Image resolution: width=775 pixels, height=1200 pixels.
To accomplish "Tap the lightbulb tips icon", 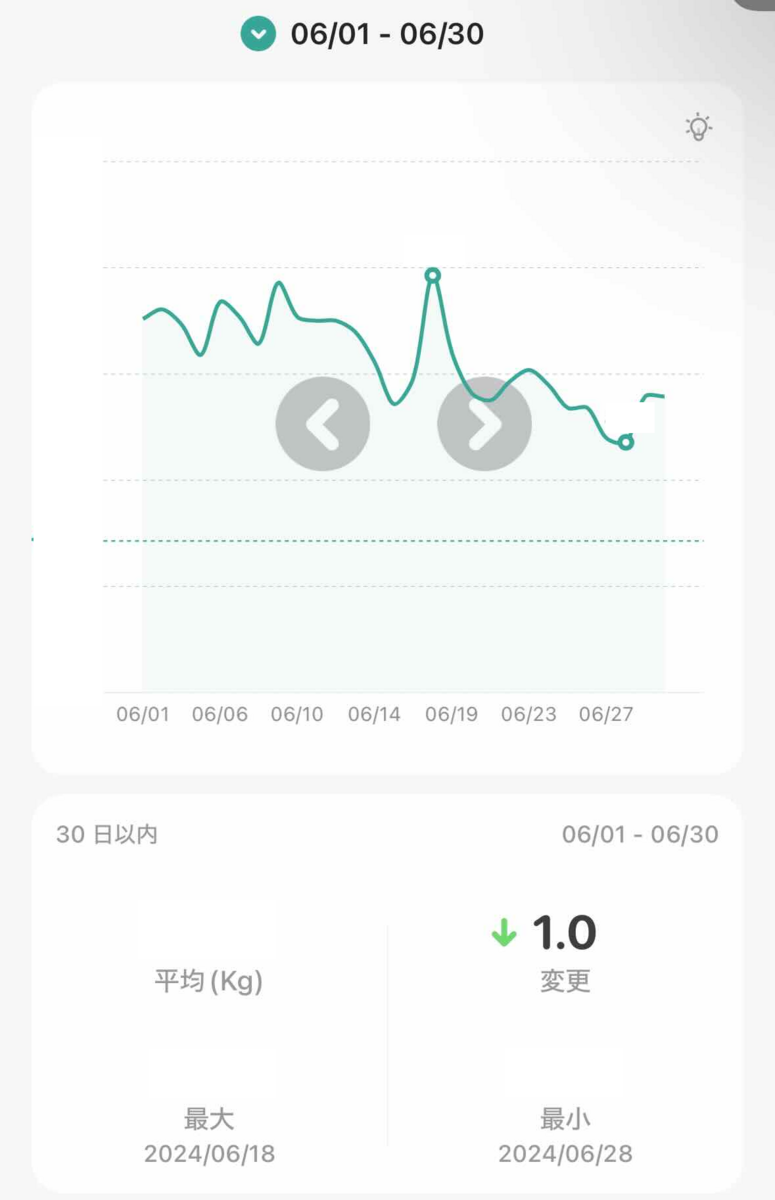I will pyautogui.click(x=698, y=127).
